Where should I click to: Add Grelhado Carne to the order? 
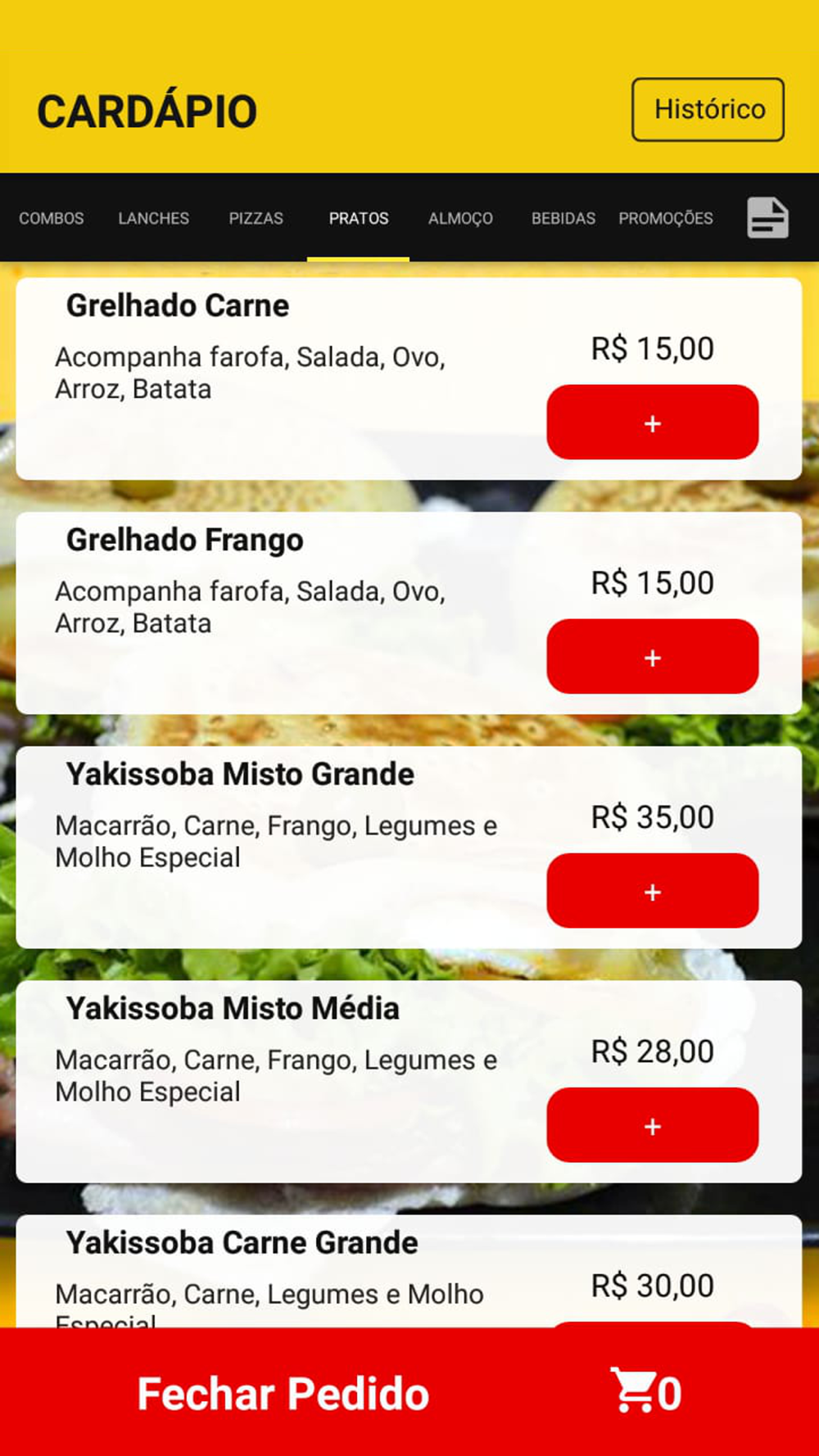[653, 423]
